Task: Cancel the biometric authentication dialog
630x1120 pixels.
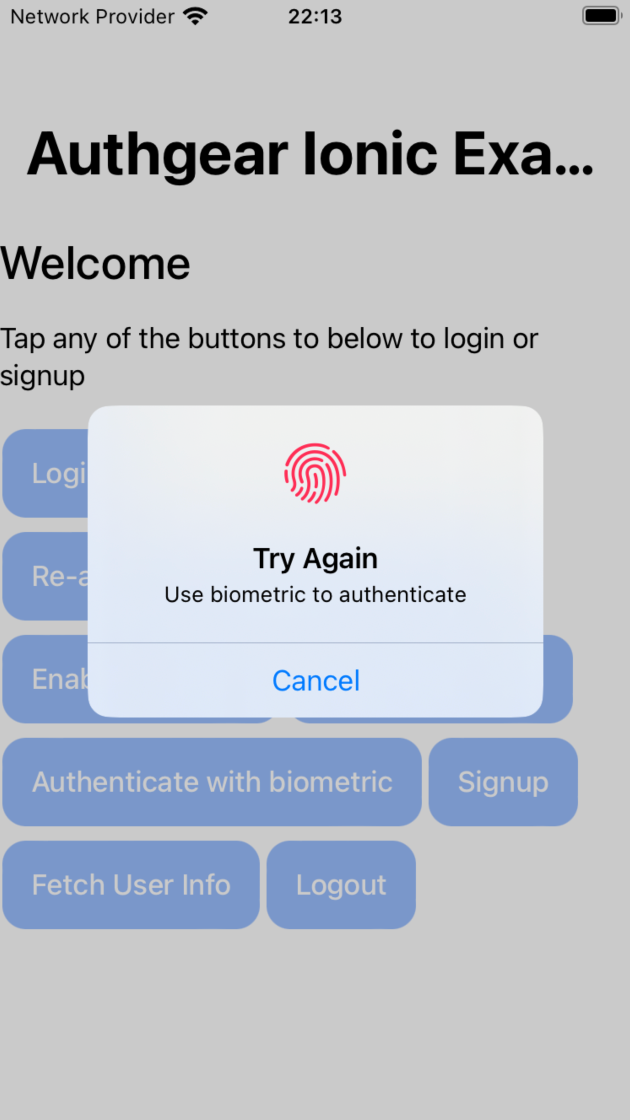Action: coord(315,680)
